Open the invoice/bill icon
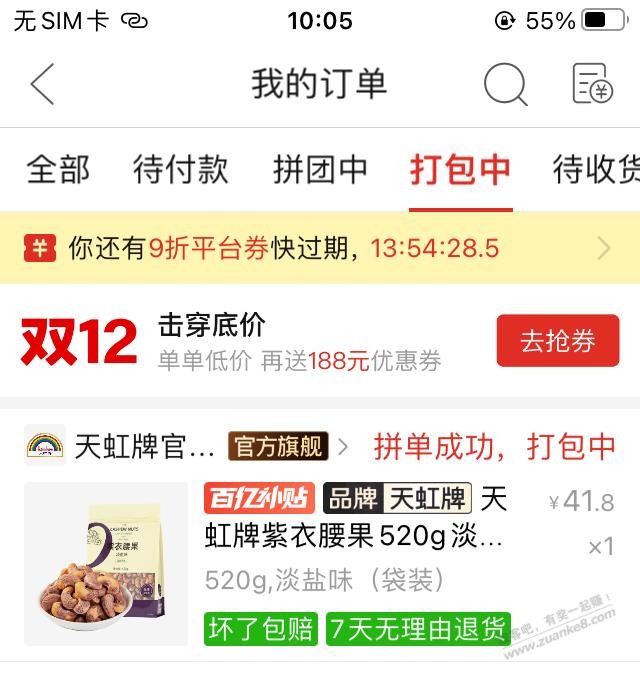The image size is (640, 679). (592, 84)
